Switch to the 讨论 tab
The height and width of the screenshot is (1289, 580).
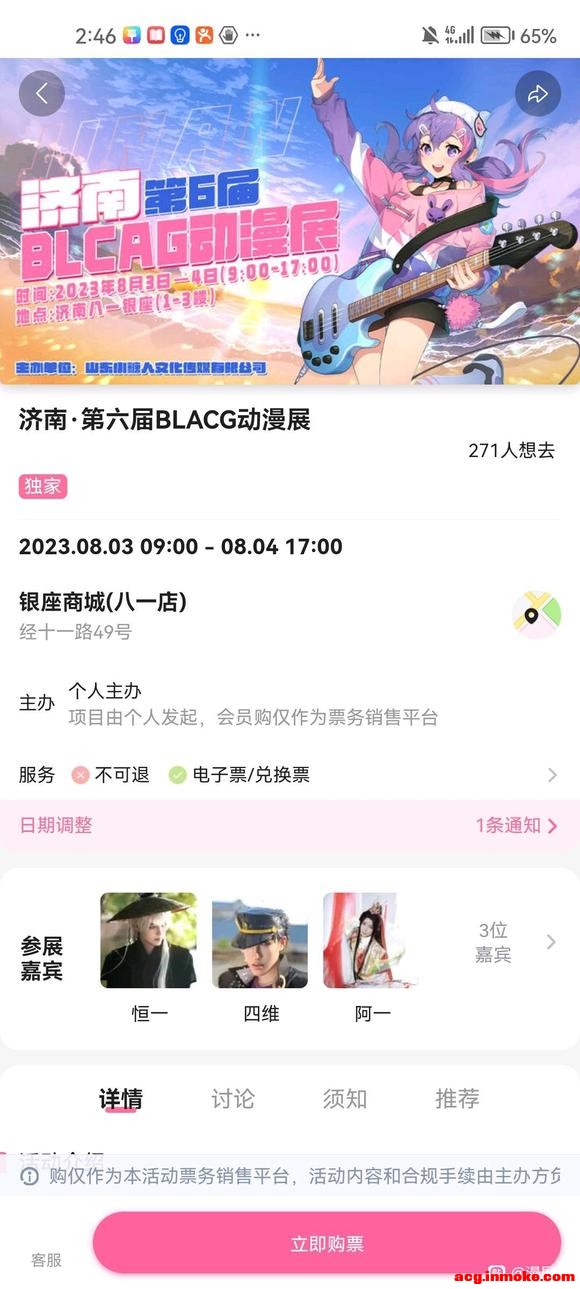coord(233,1099)
